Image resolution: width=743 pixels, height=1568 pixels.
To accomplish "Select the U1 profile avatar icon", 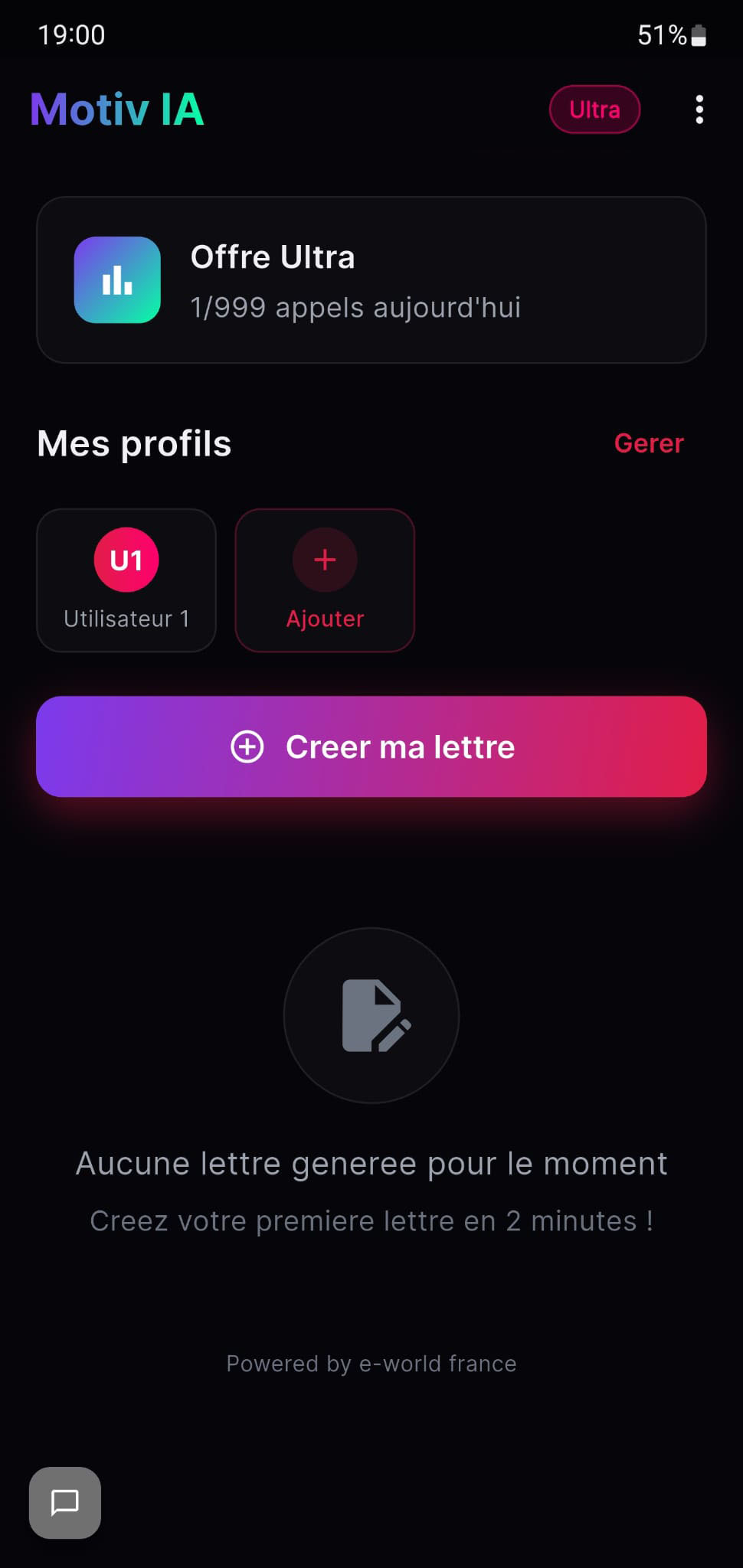I will click(126, 559).
